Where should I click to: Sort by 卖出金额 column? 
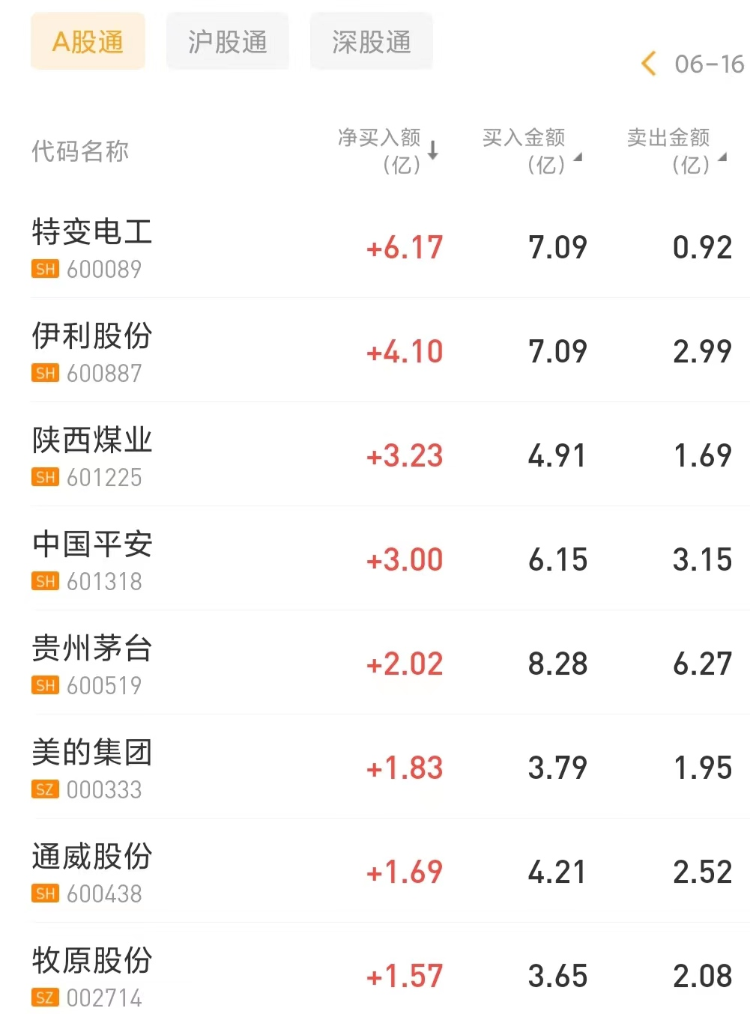[677, 151]
